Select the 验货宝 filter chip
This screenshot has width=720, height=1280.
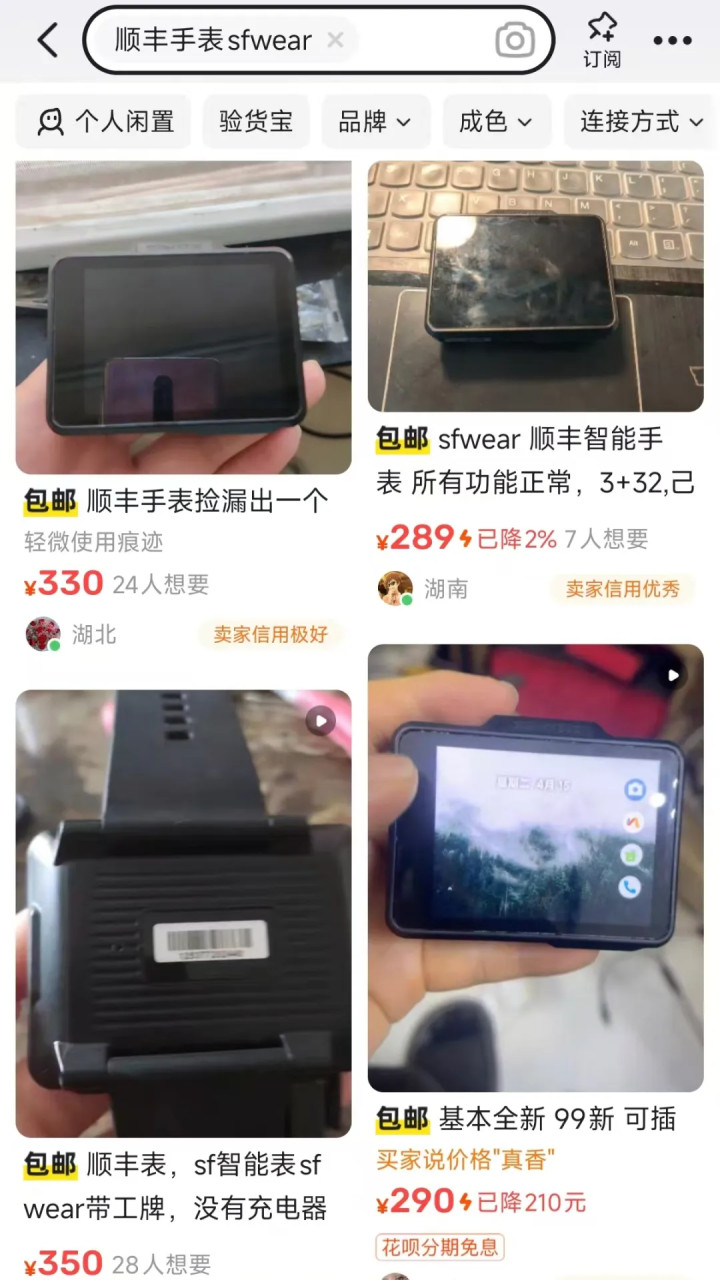pos(256,122)
